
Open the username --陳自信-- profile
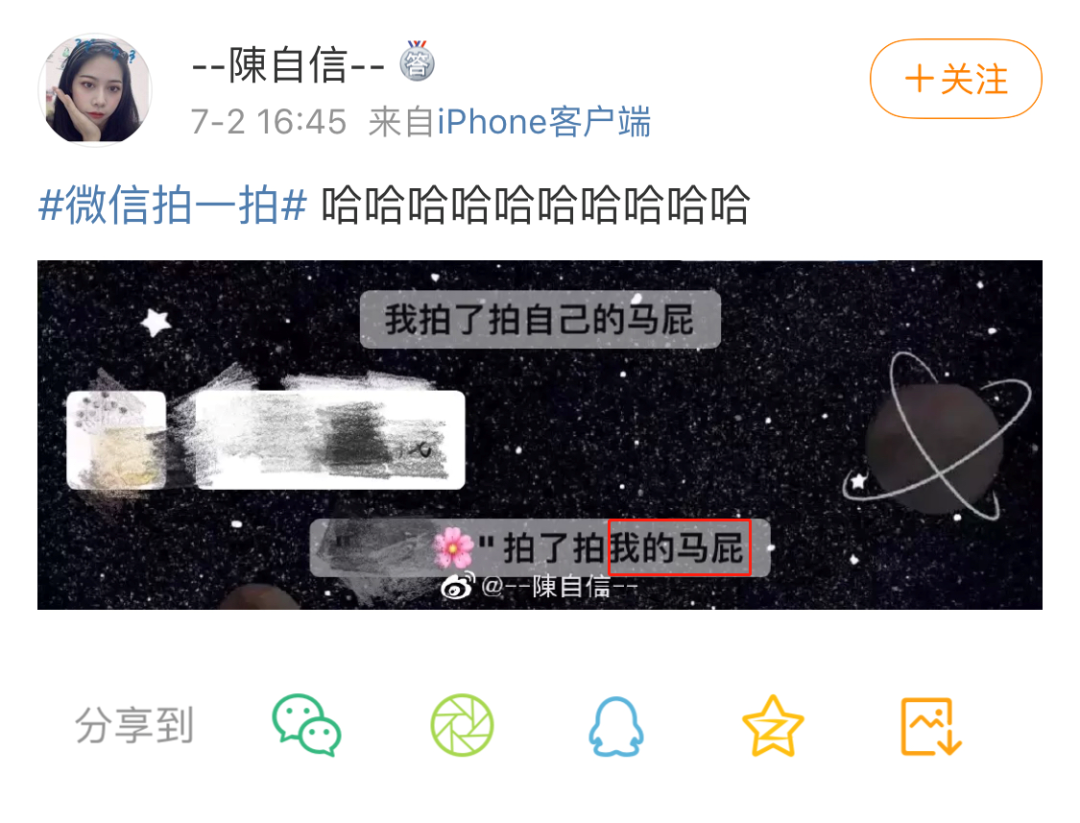click(288, 66)
